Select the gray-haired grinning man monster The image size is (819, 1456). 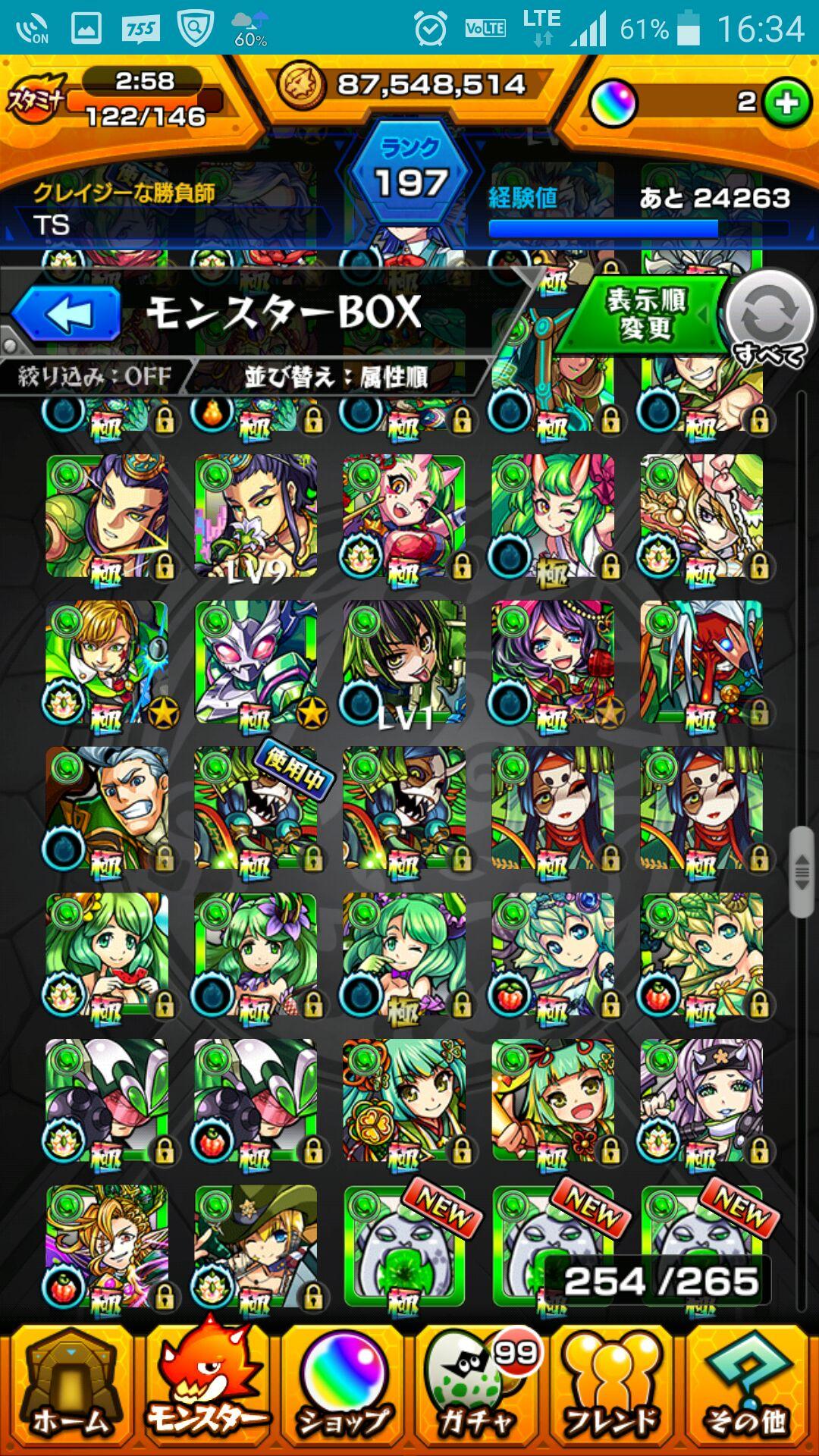point(107,808)
